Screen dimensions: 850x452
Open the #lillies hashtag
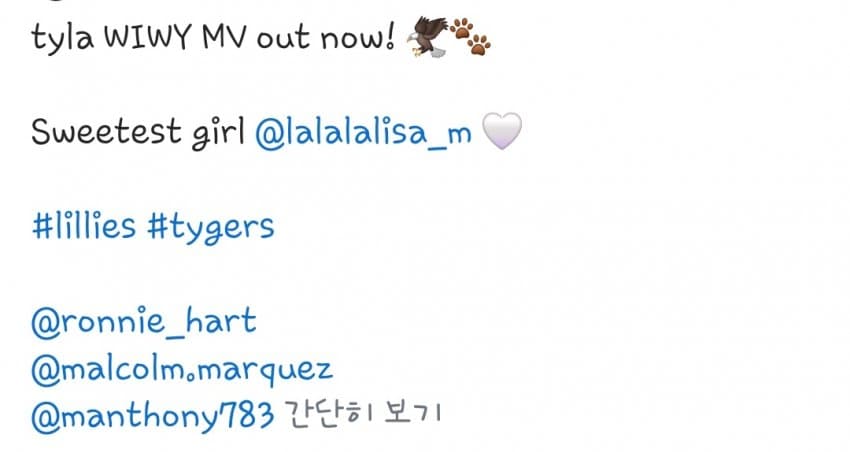click(x=84, y=227)
